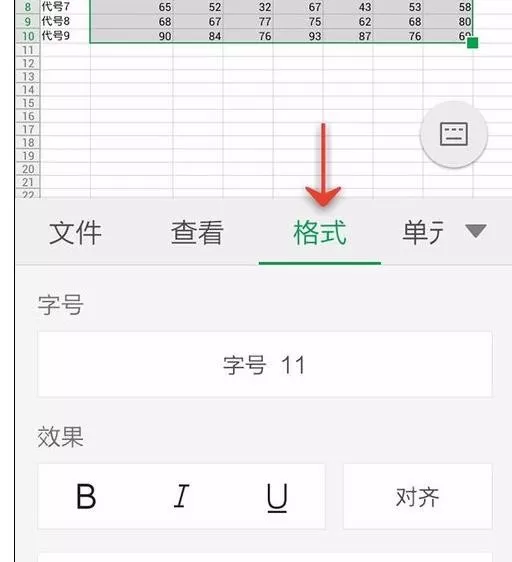This screenshot has width=512, height=562.
Task: Apply bold with the B button
Action: (x=86, y=496)
